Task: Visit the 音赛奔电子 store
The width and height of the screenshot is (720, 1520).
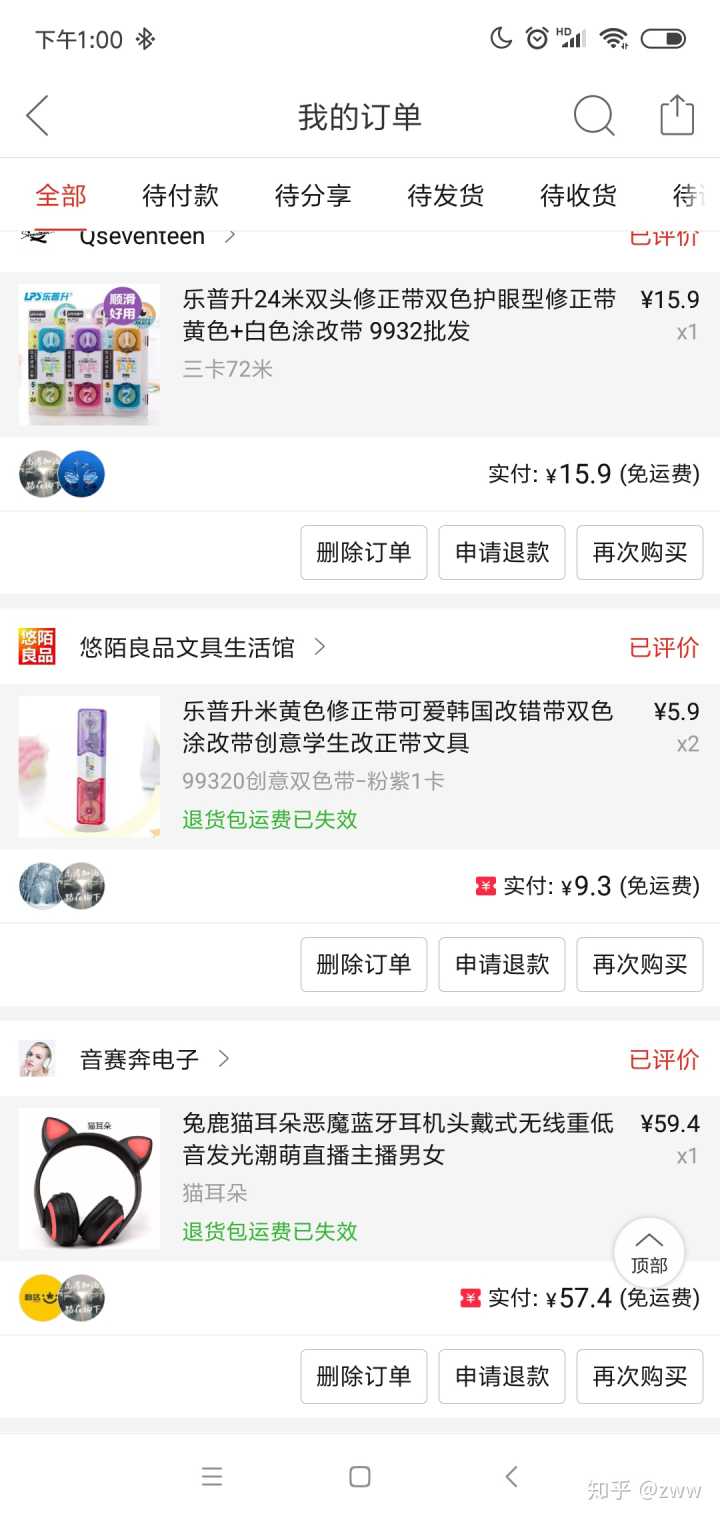Action: click(140, 1059)
